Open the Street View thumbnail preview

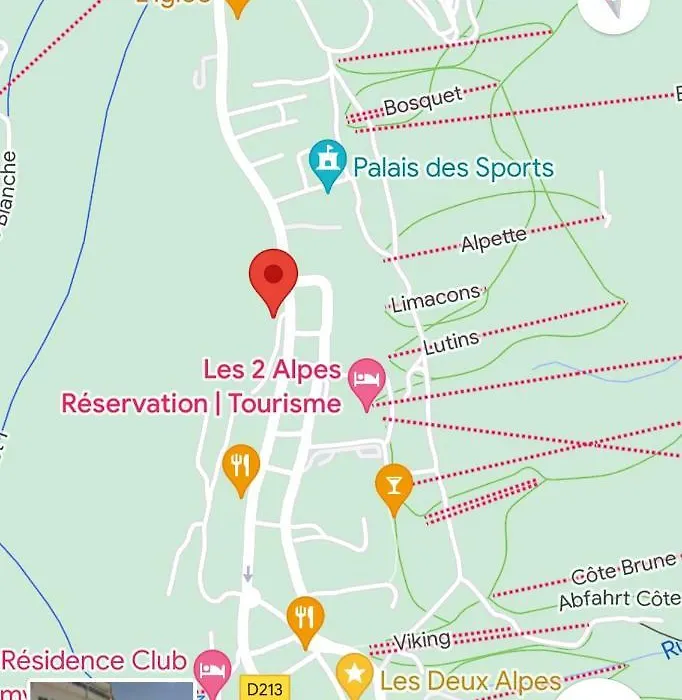coord(110,690)
